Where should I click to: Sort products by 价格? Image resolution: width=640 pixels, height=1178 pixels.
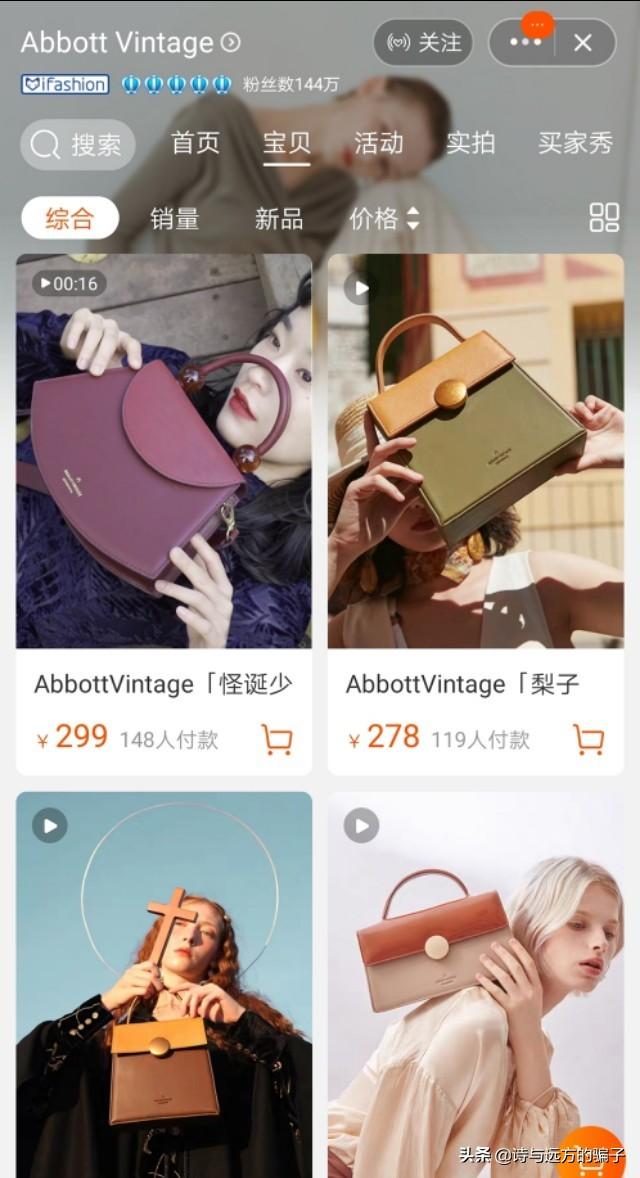pyautogui.click(x=384, y=218)
